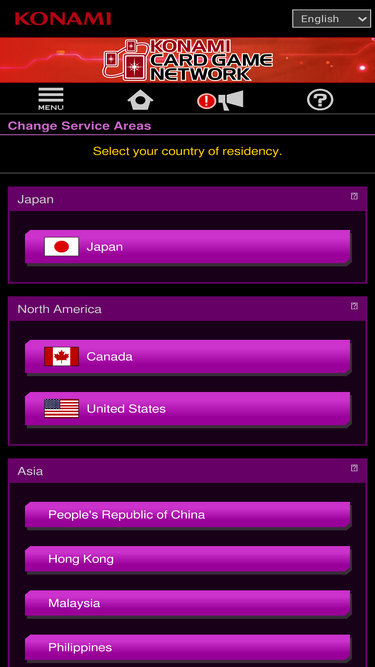
Task: Open the help question mark icon
Action: [x=320, y=100]
